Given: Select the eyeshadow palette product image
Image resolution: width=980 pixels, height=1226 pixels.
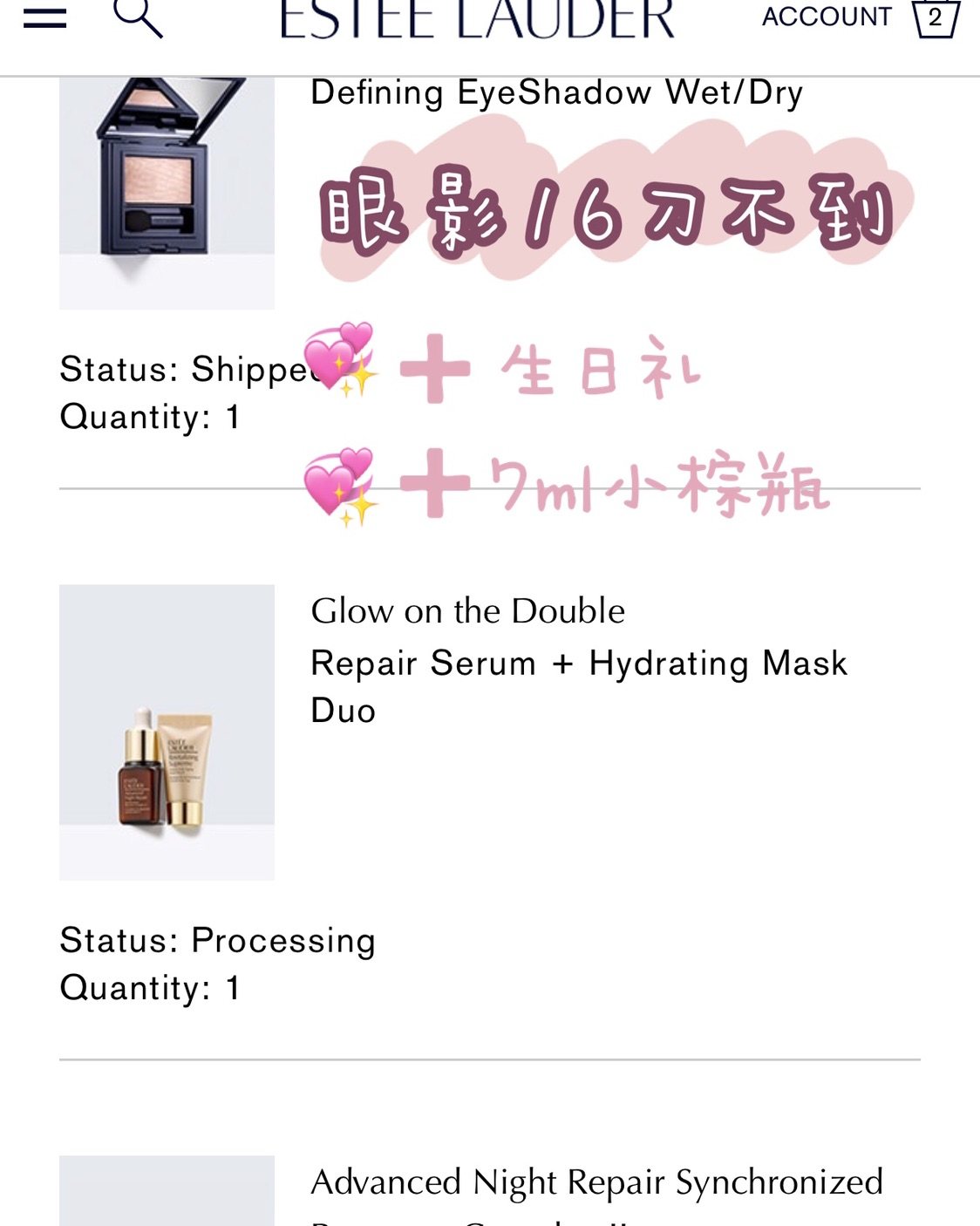Looking at the screenshot, I should tap(166, 192).
